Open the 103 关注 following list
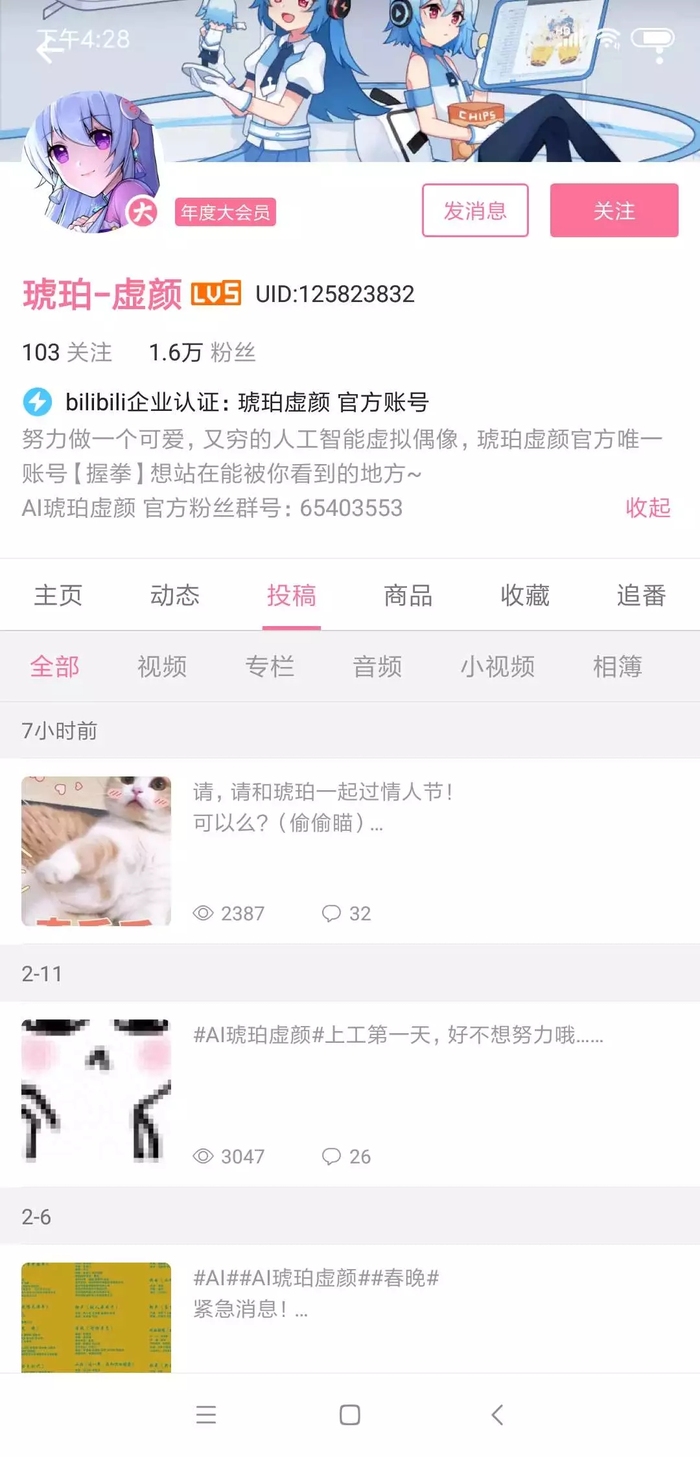Screen dimensions: 700x1457 (x=67, y=352)
